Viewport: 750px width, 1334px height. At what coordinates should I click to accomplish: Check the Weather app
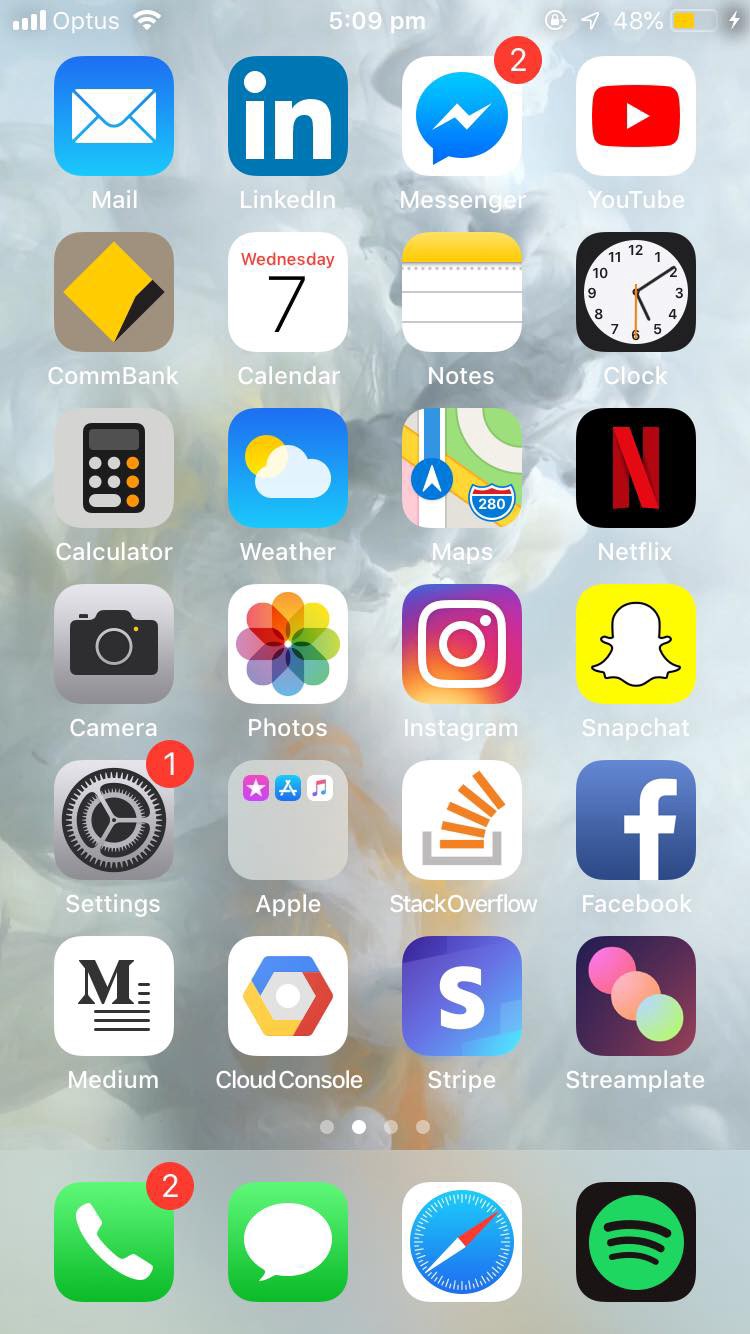point(288,468)
